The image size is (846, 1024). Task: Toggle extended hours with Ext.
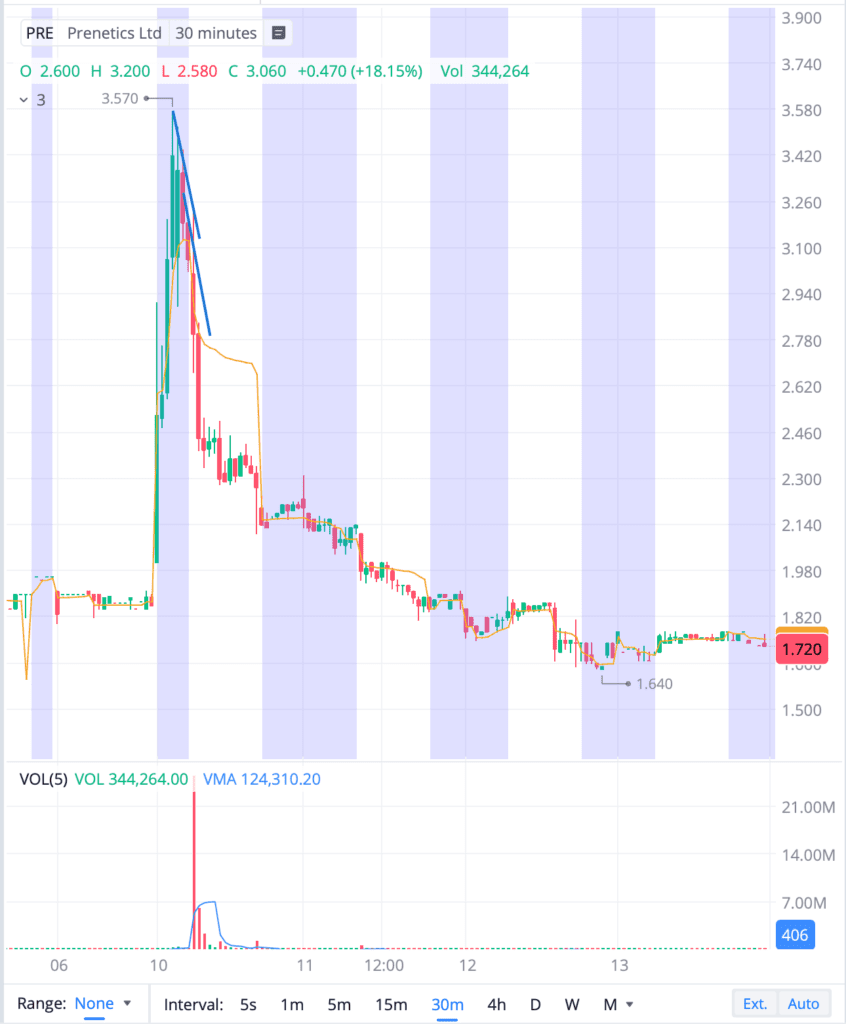756,1004
